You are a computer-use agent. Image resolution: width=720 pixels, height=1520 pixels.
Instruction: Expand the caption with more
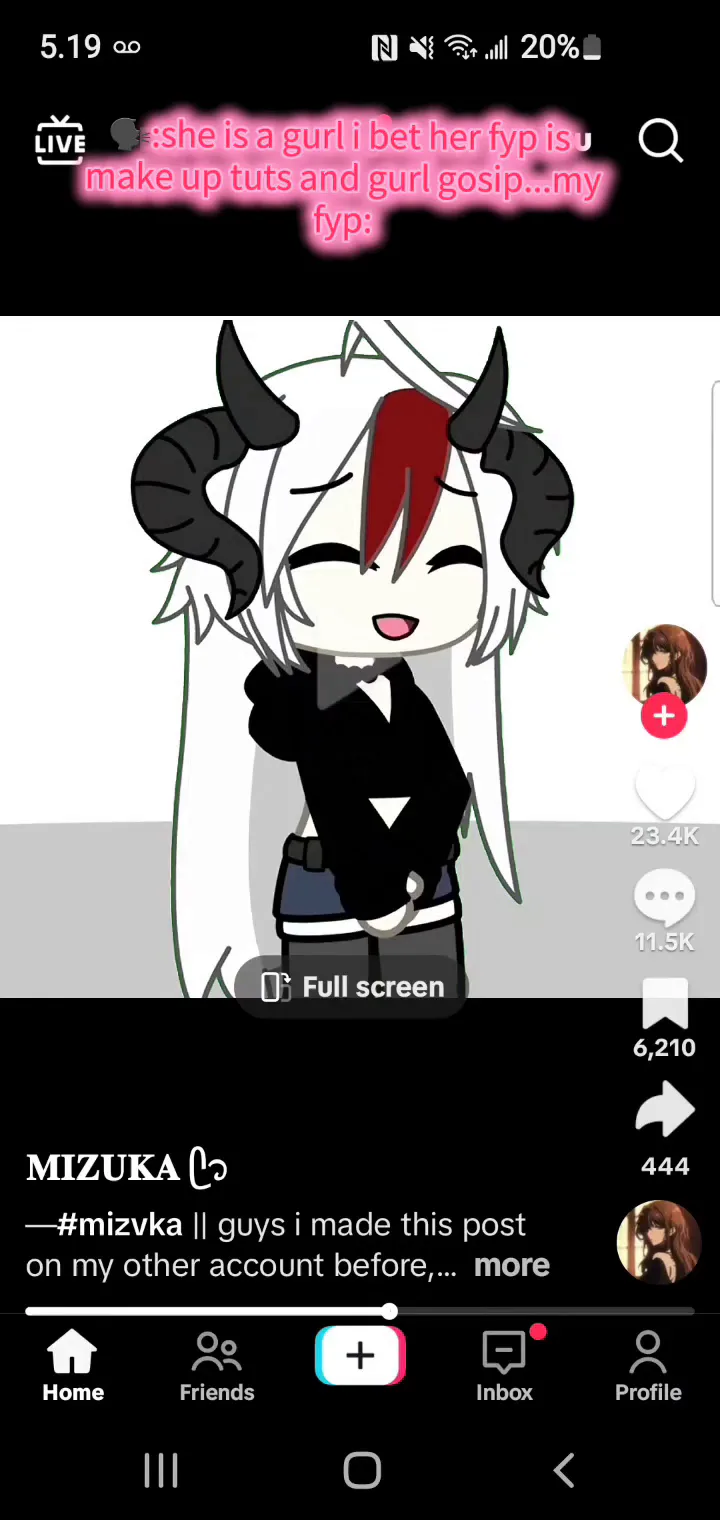coord(511,1265)
